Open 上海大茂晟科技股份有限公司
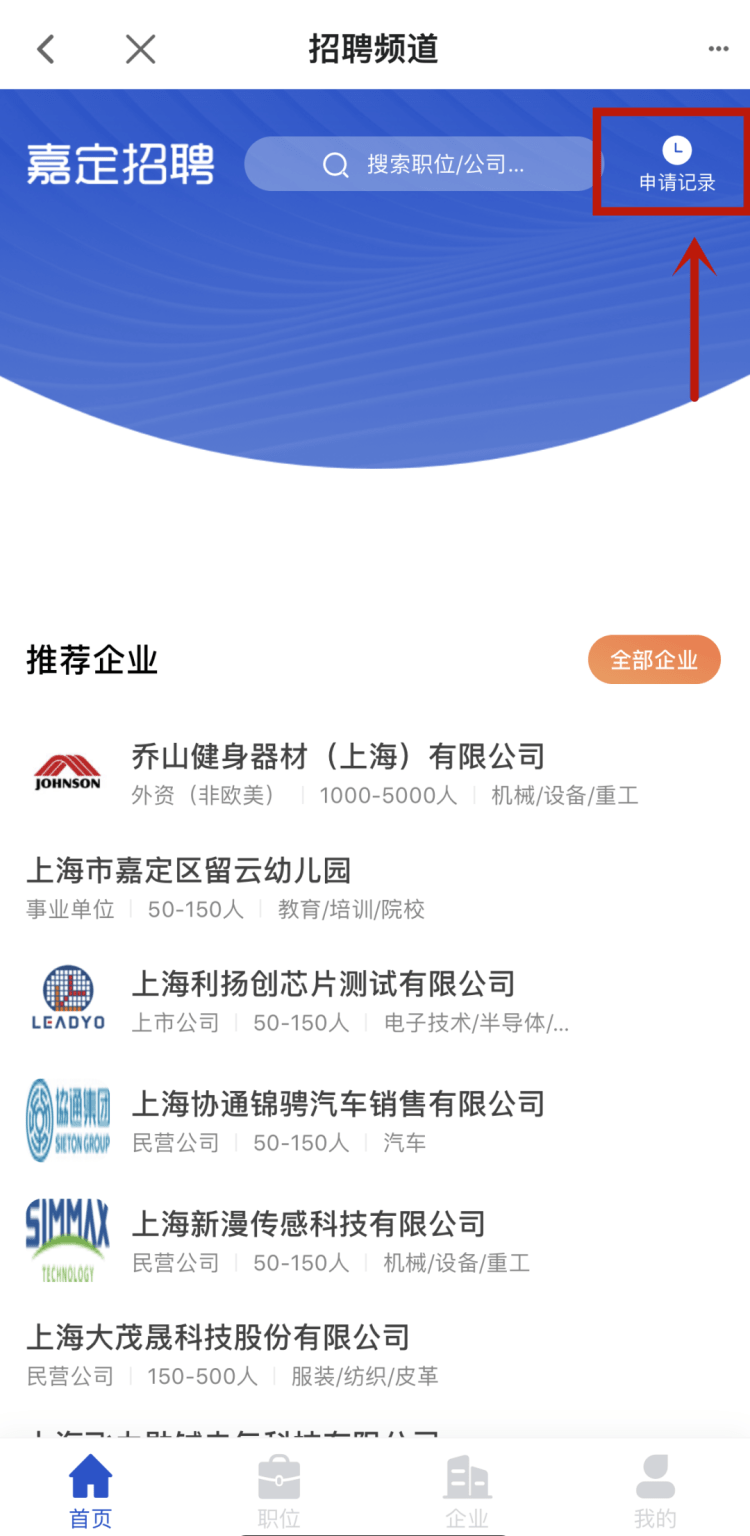The image size is (750, 1536). coord(375,1356)
